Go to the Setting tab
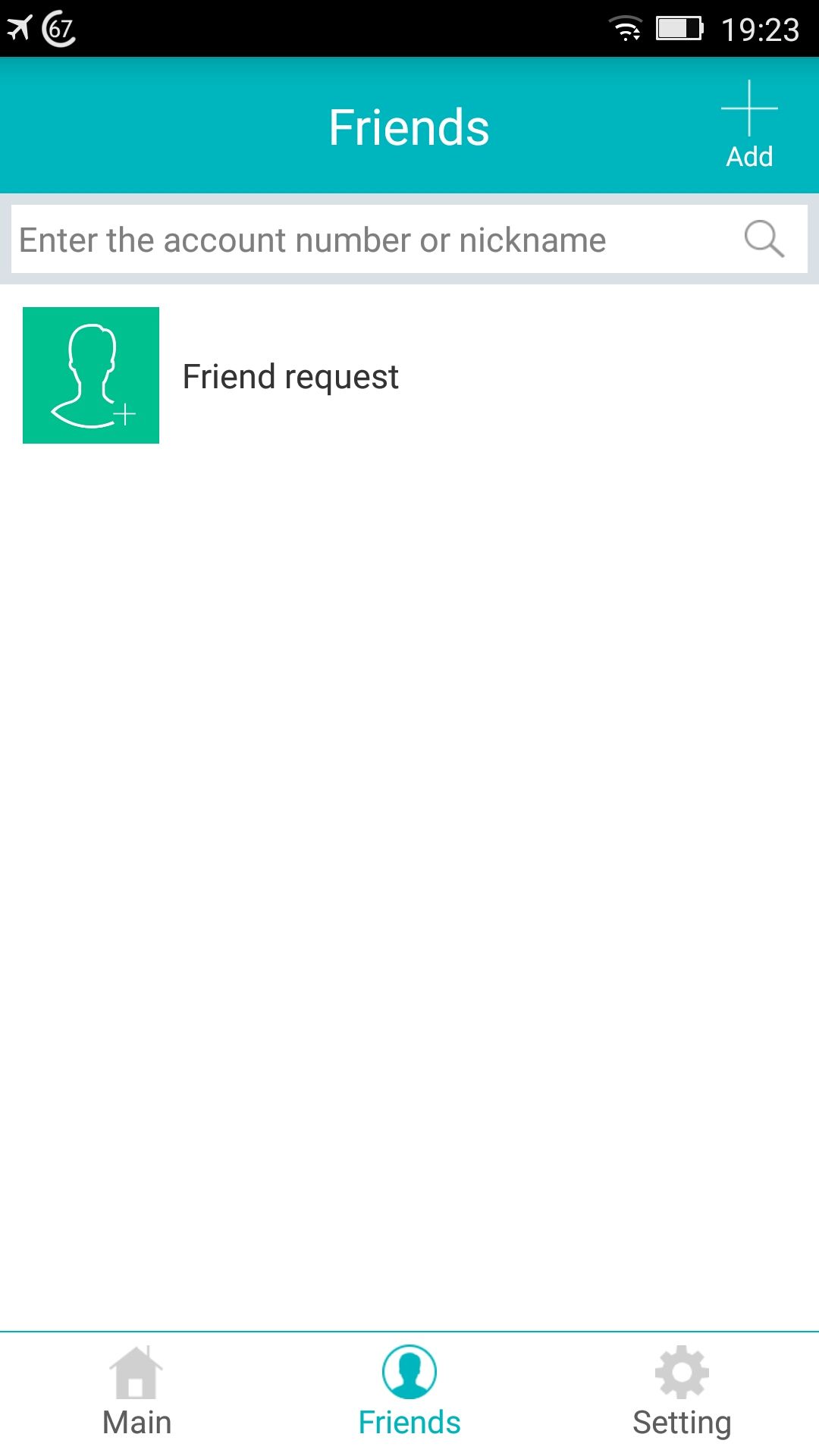The height and width of the screenshot is (1456, 819). 682,1393
